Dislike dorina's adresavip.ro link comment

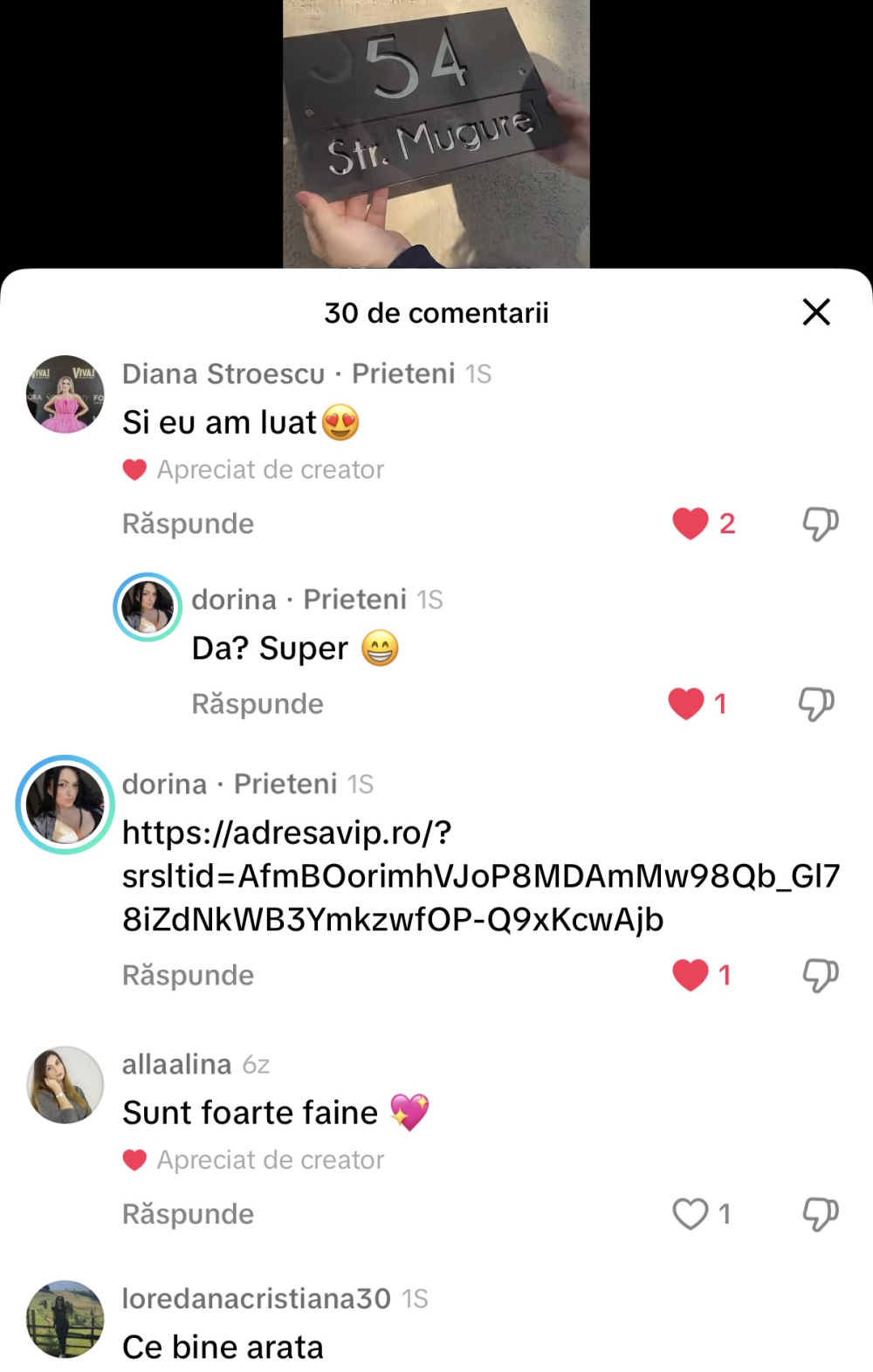(x=820, y=975)
